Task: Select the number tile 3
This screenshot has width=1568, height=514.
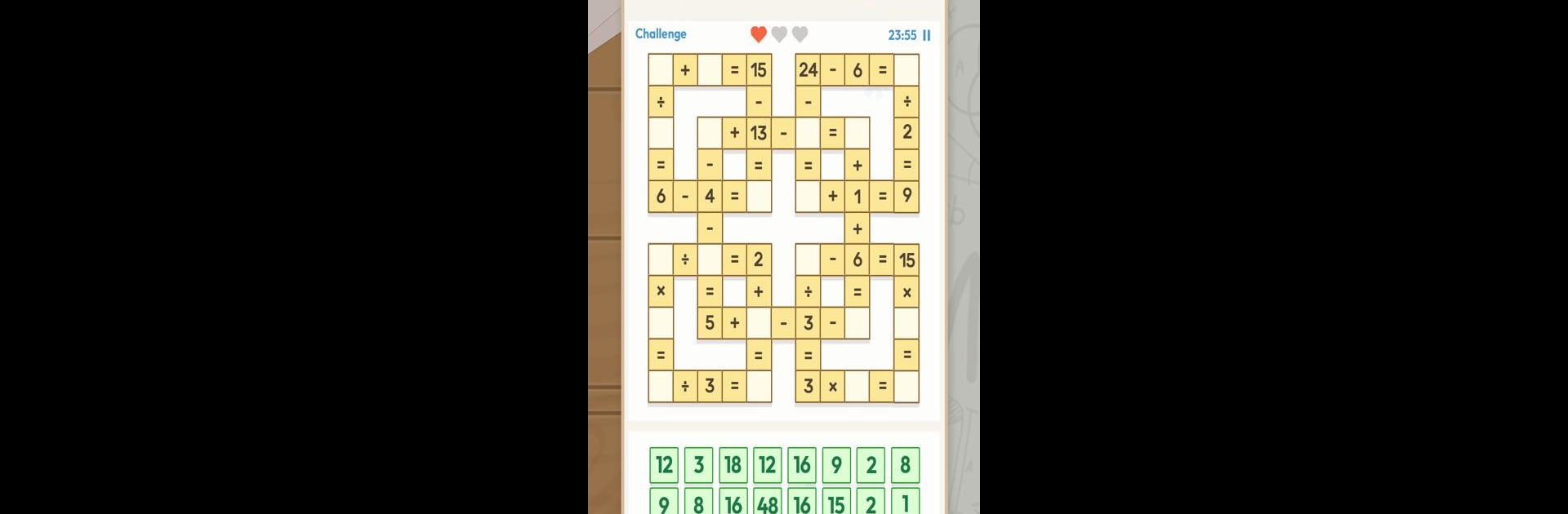Action: (698, 465)
